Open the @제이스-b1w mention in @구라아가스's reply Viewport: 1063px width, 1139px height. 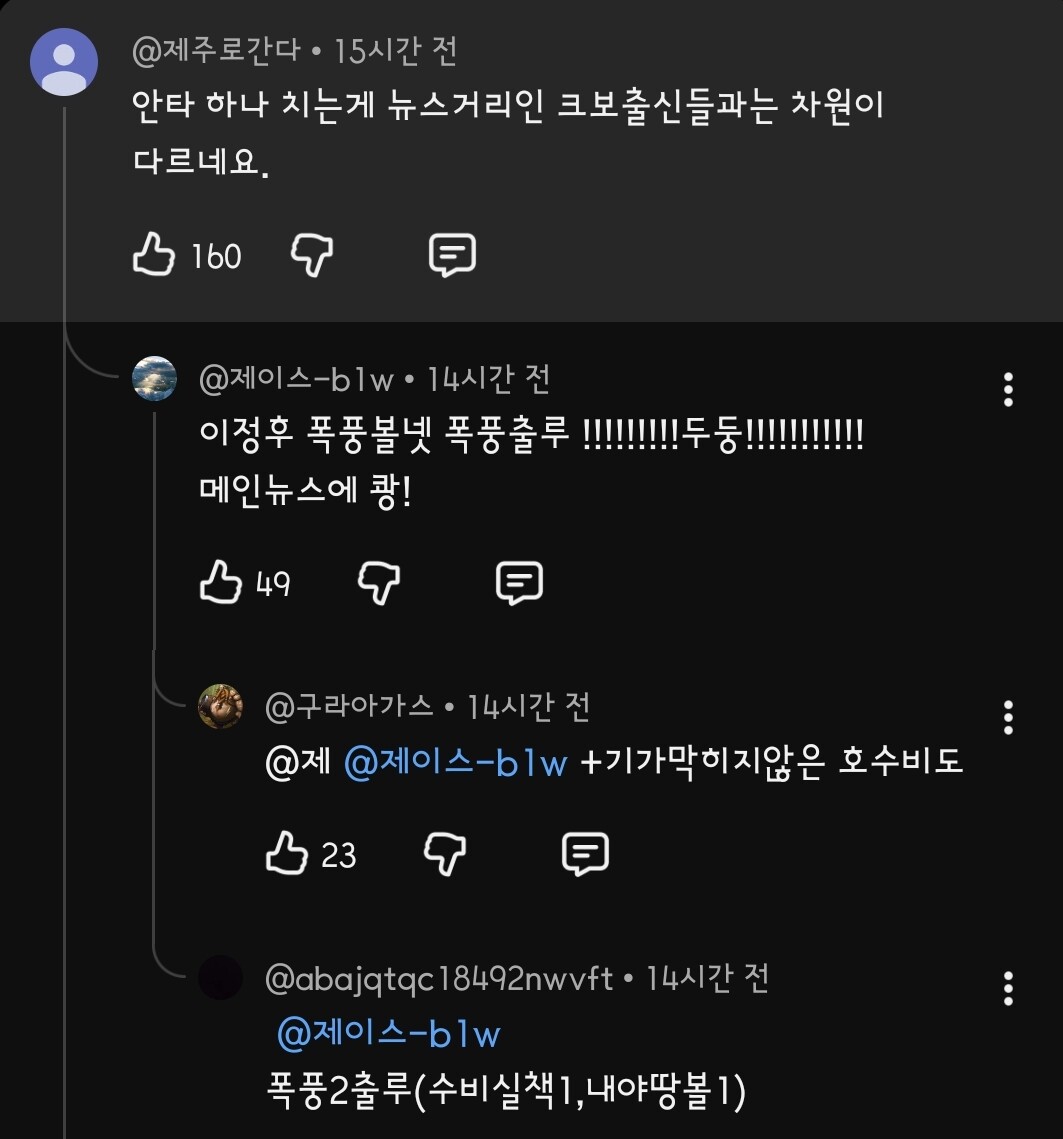click(456, 763)
